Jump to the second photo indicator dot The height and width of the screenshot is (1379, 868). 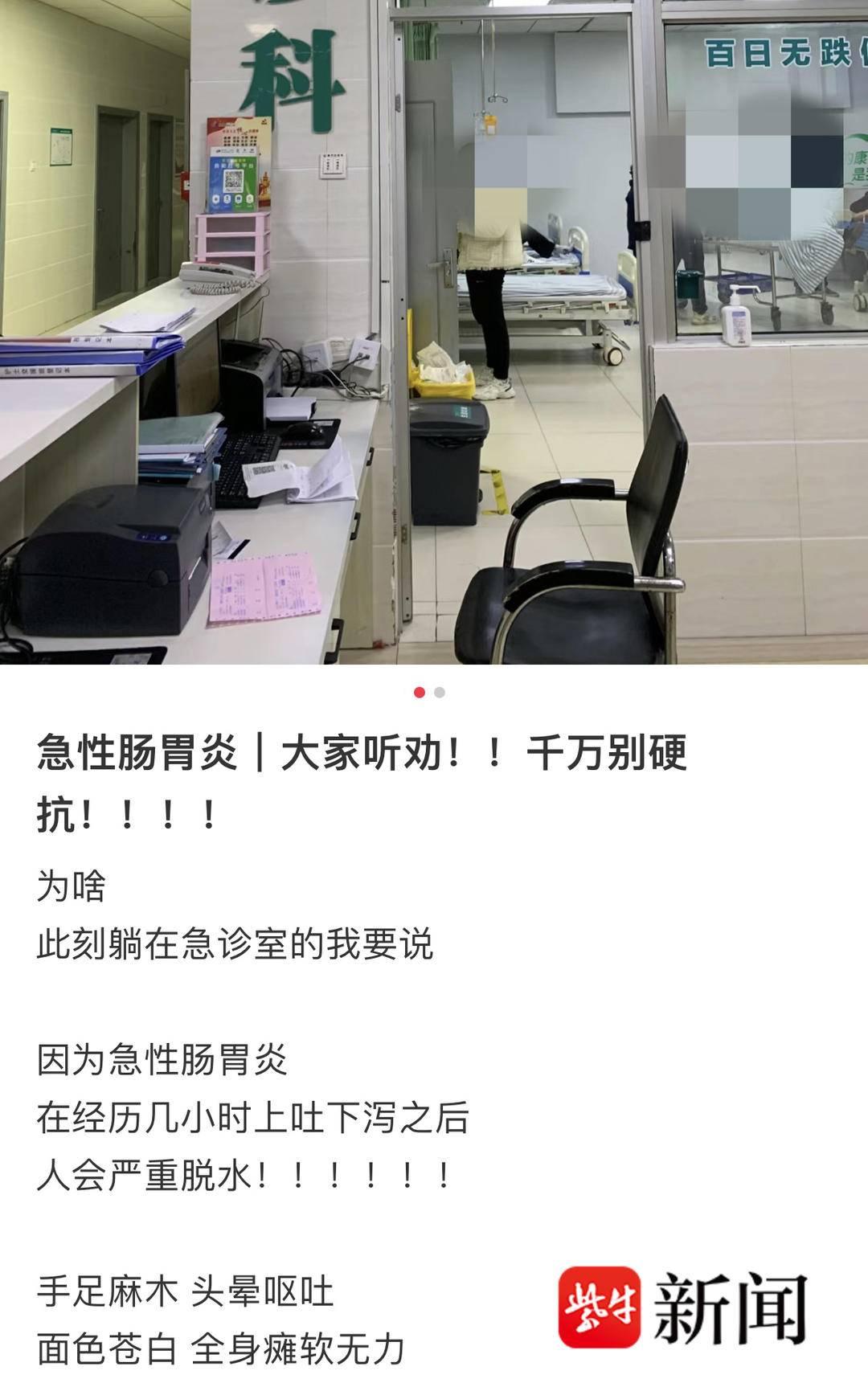tap(440, 693)
